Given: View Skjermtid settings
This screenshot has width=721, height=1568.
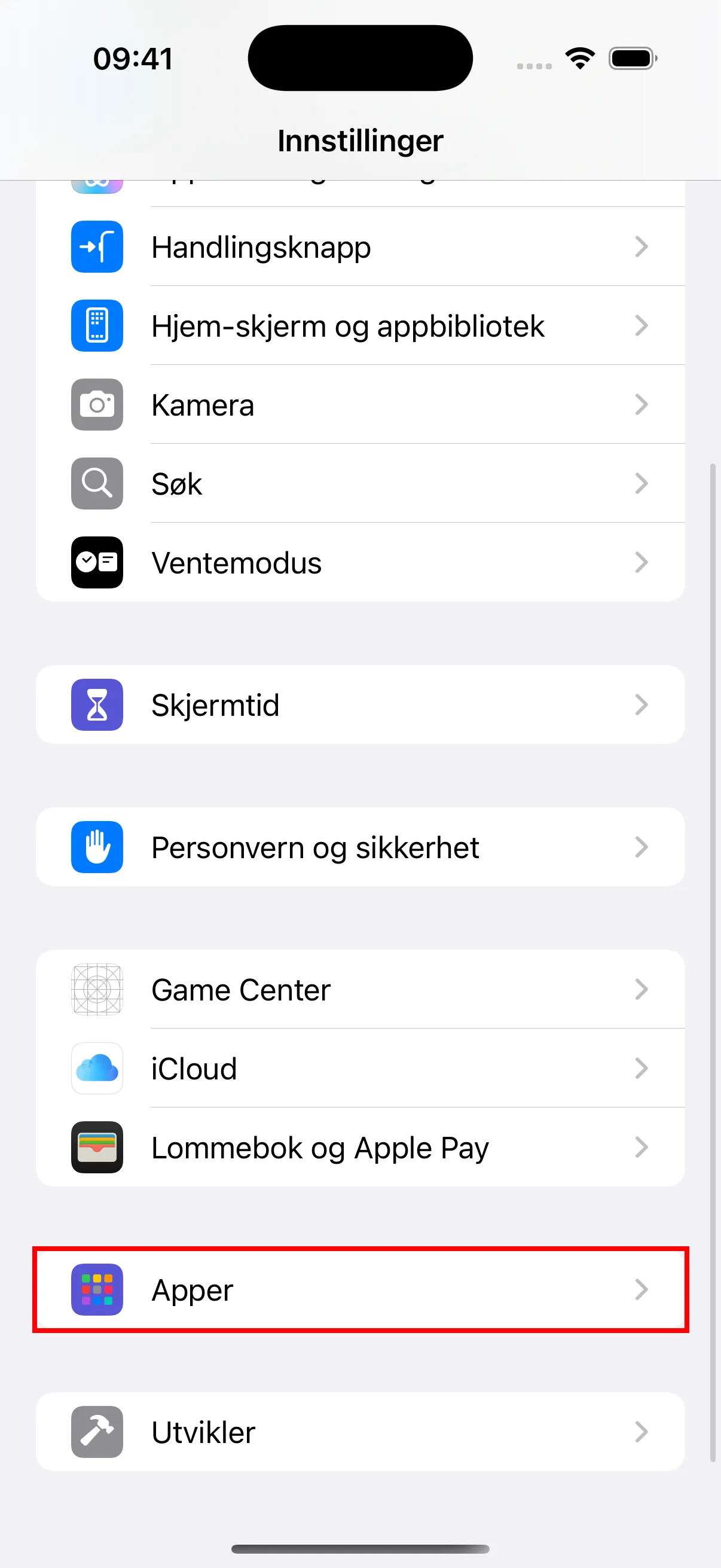Looking at the screenshot, I should tap(360, 705).
